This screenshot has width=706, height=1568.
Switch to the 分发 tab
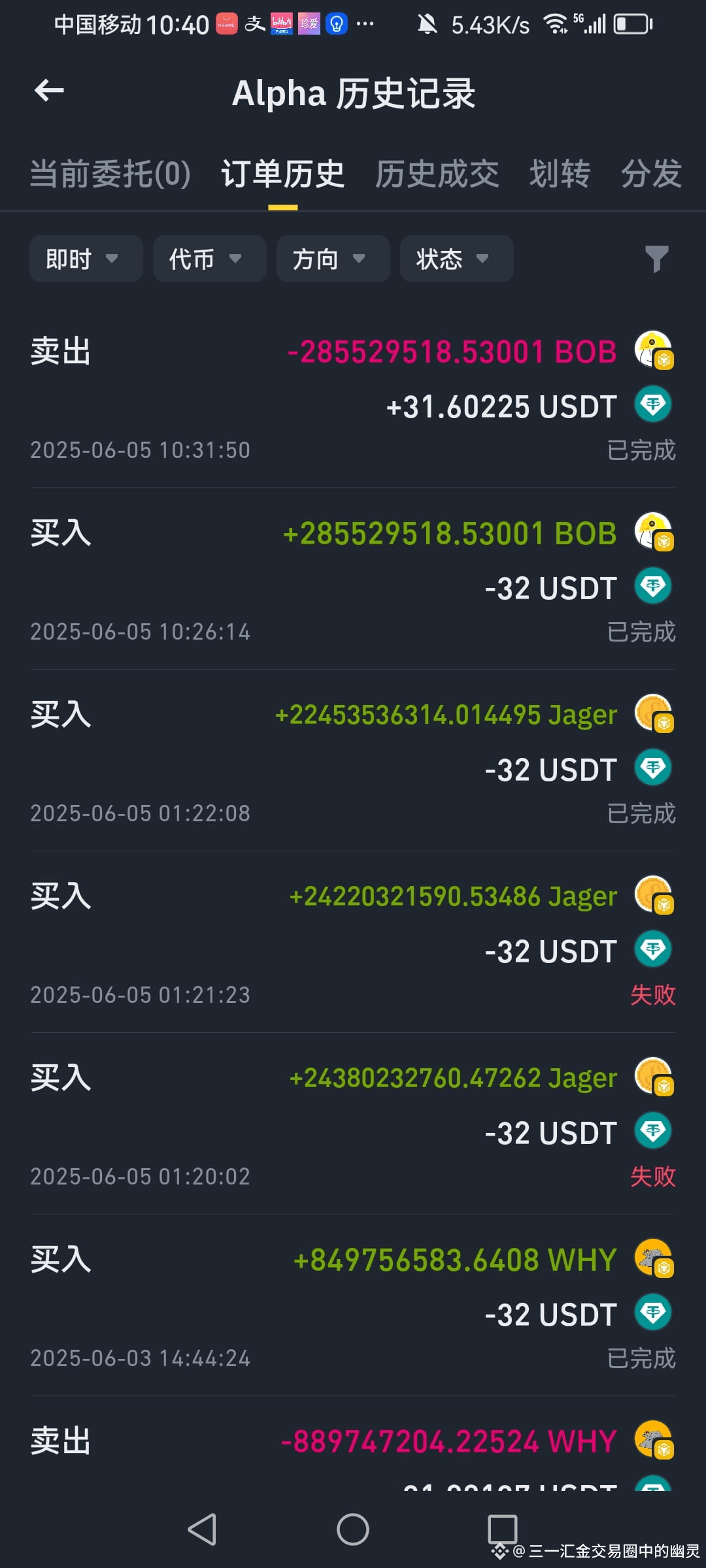coord(651,174)
